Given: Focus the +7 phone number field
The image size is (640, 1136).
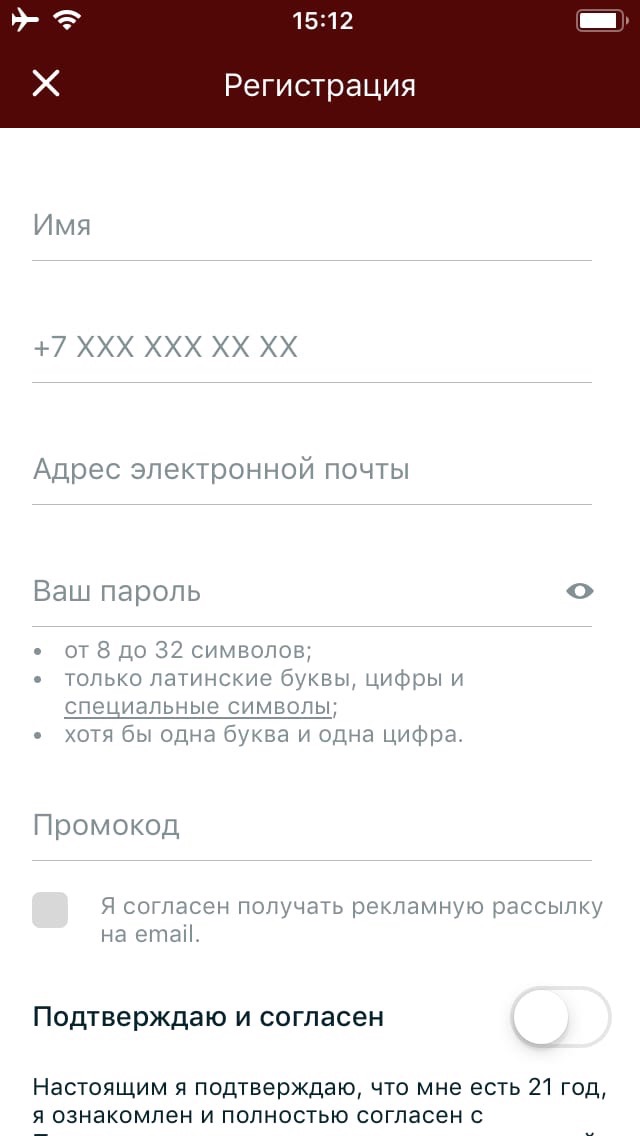Looking at the screenshot, I should 312,348.
